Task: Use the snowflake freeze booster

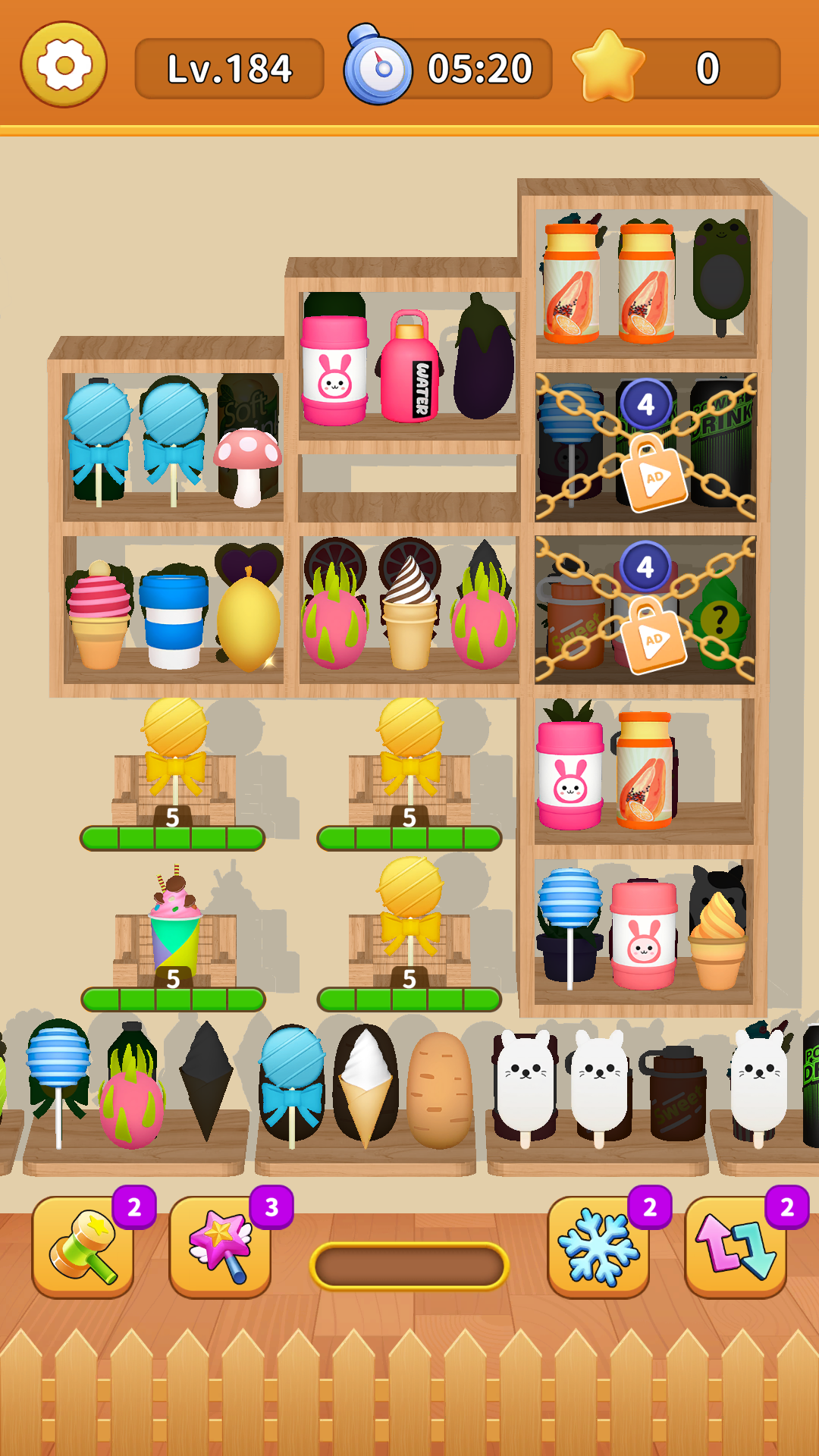Action: (x=598, y=1247)
